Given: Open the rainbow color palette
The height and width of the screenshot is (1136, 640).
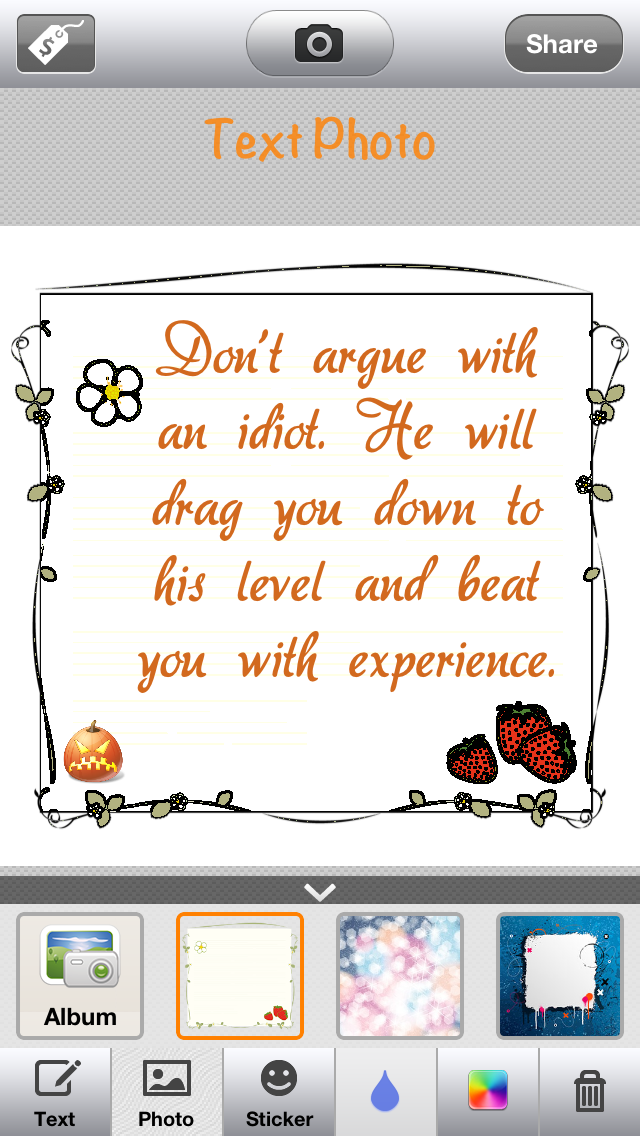Looking at the screenshot, I should click(x=488, y=1091).
